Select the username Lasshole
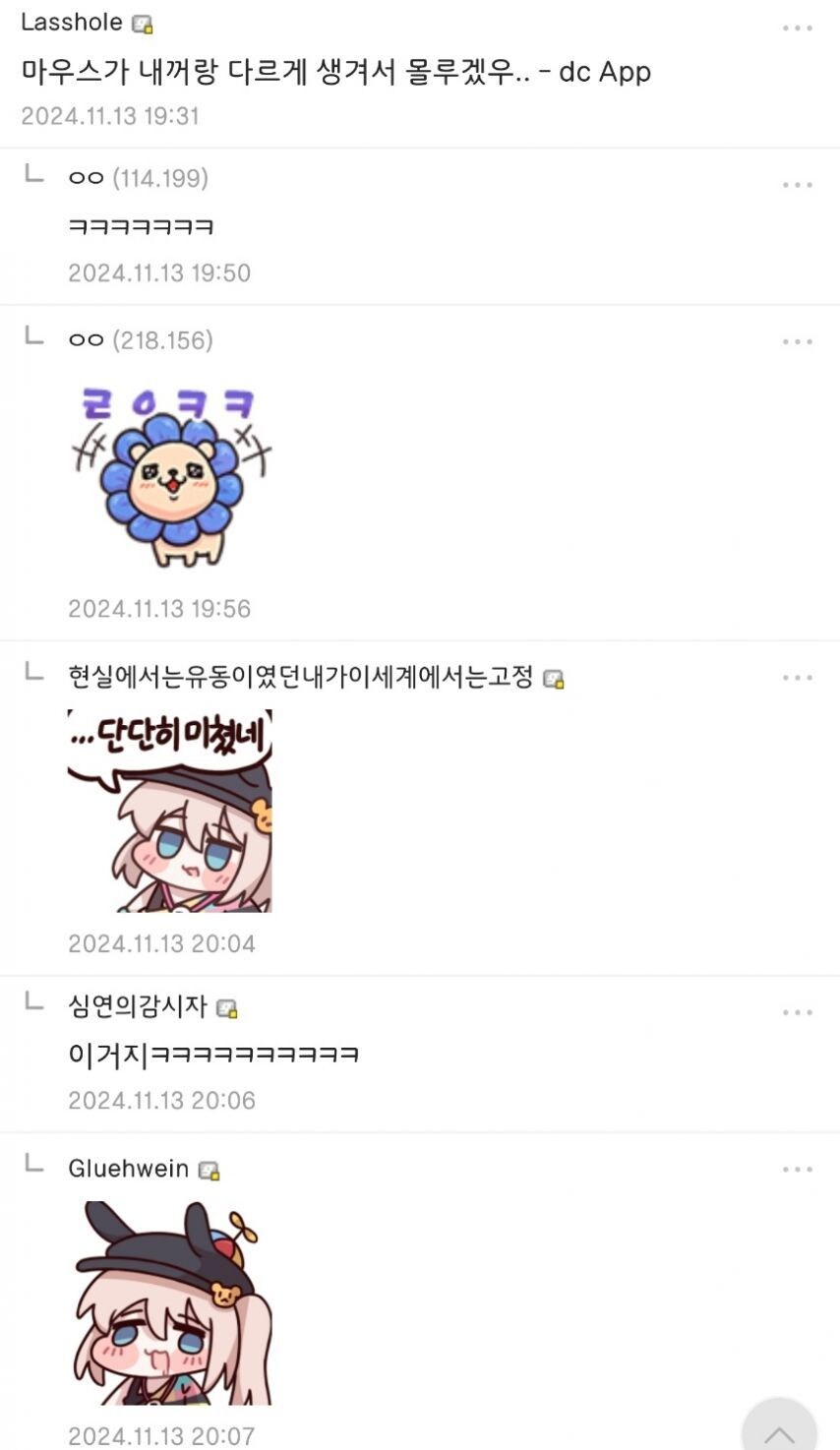 [74, 24]
